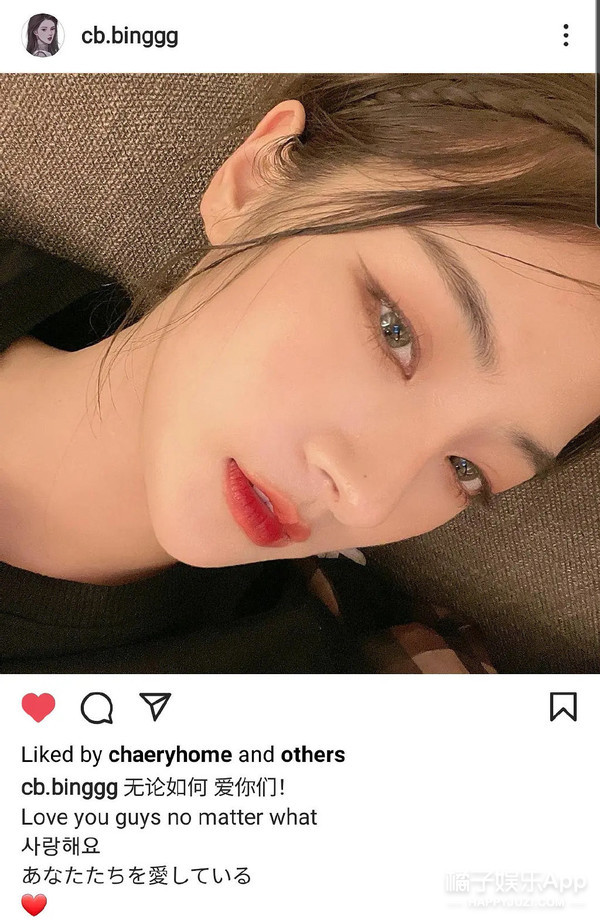The height and width of the screenshot is (923, 600).
Task: Save the post with the bookmark icon
Action: click(x=563, y=707)
